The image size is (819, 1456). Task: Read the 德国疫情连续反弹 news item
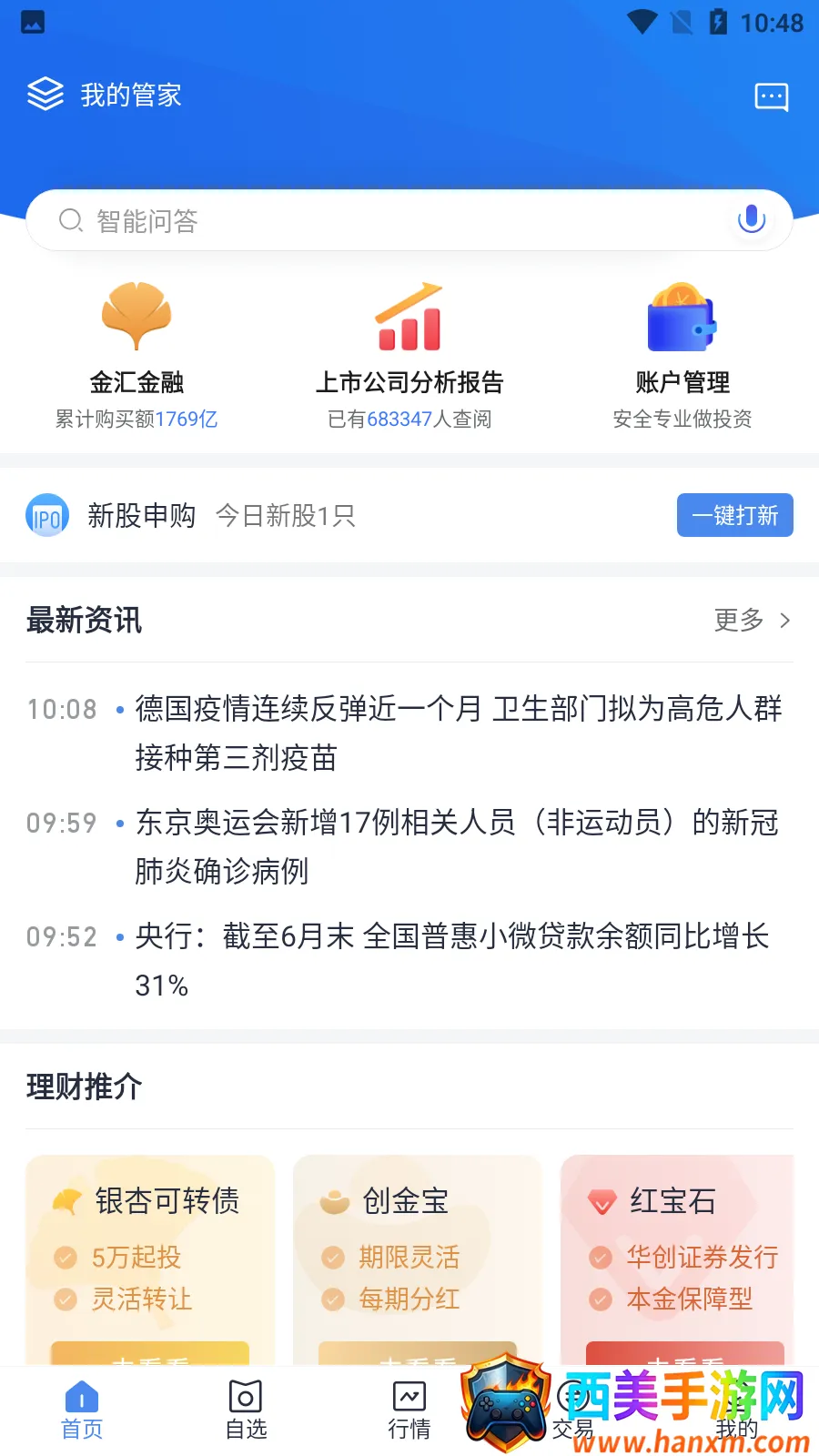(455, 733)
